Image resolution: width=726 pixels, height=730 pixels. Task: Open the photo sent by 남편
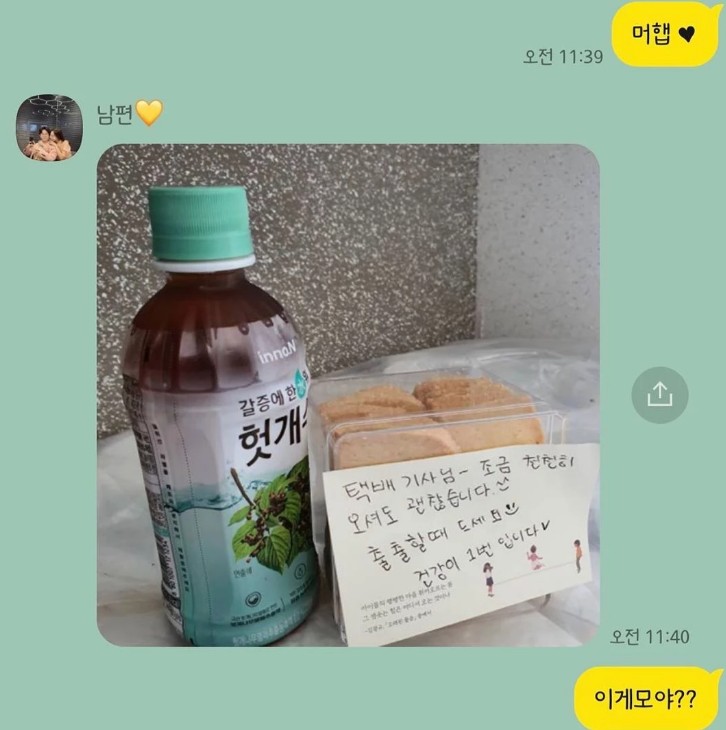coord(347,395)
